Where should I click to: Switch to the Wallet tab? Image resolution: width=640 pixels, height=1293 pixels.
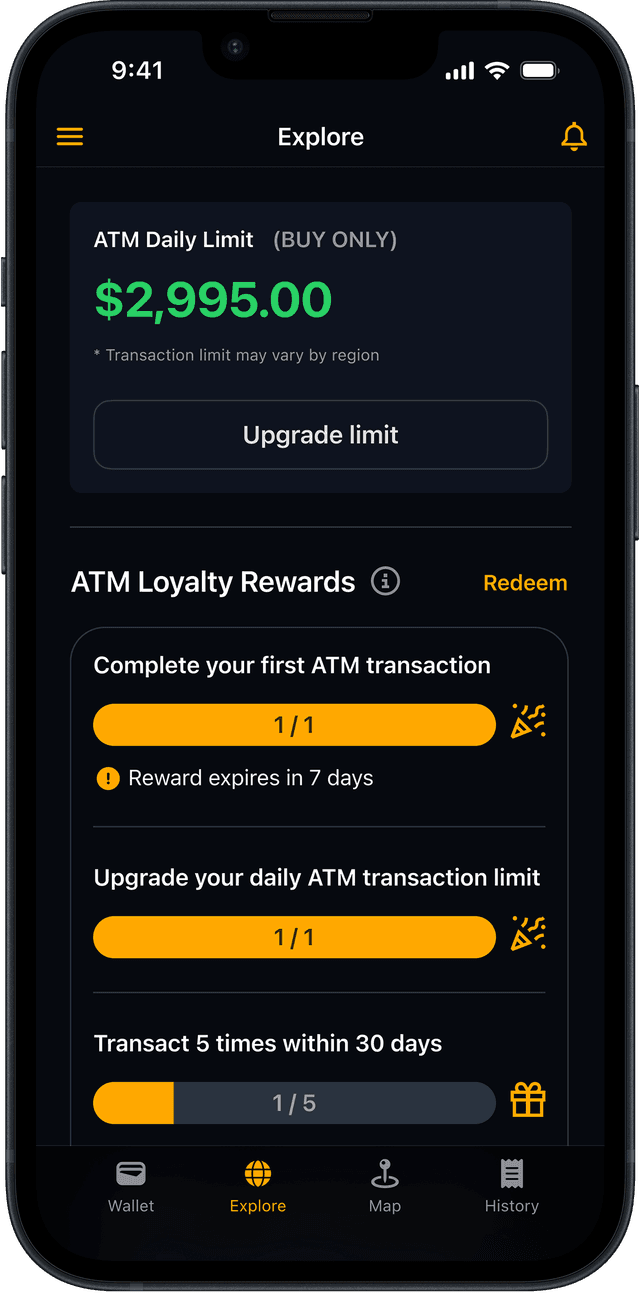[x=131, y=1186]
